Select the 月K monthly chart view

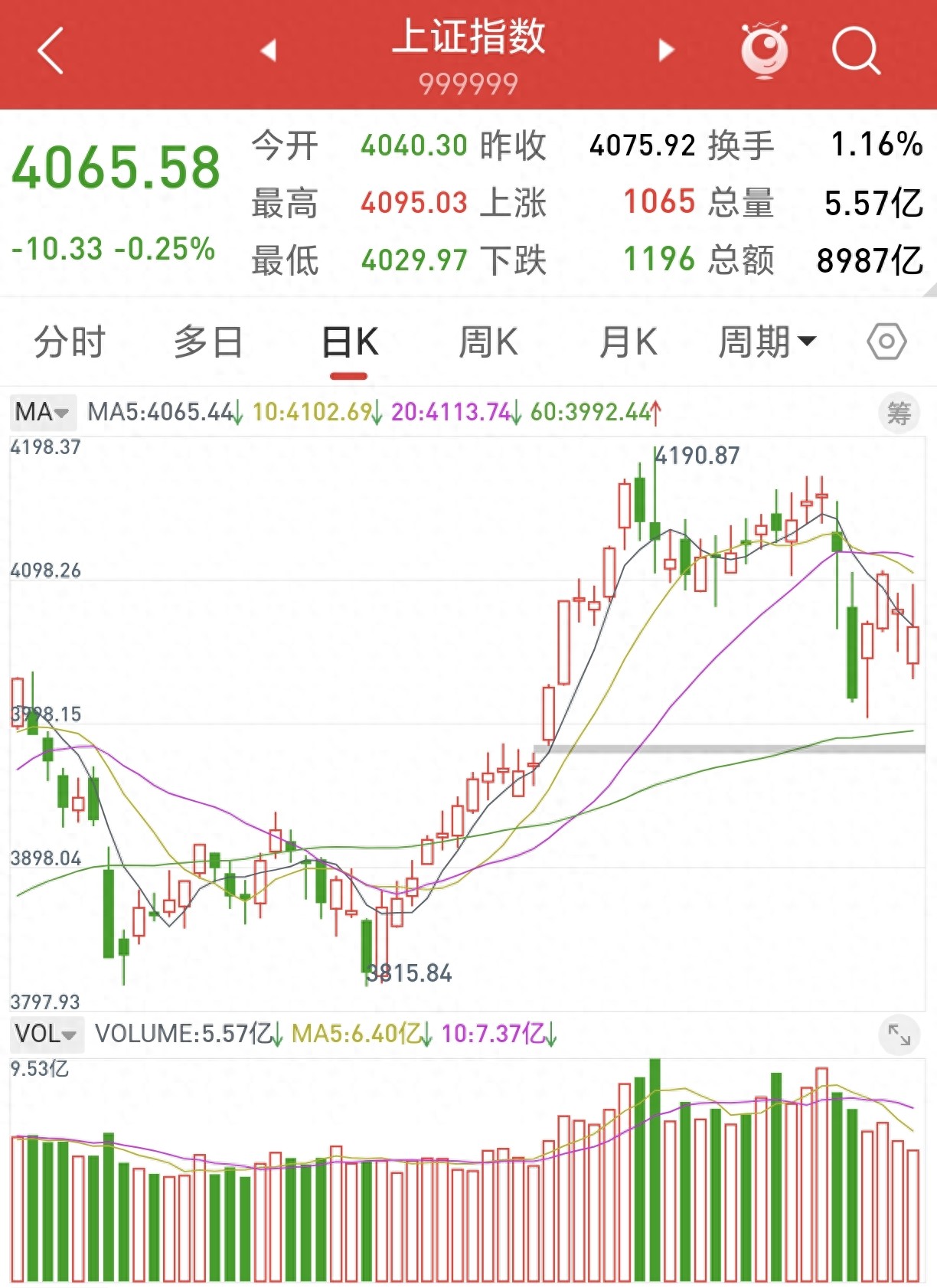coord(628,342)
